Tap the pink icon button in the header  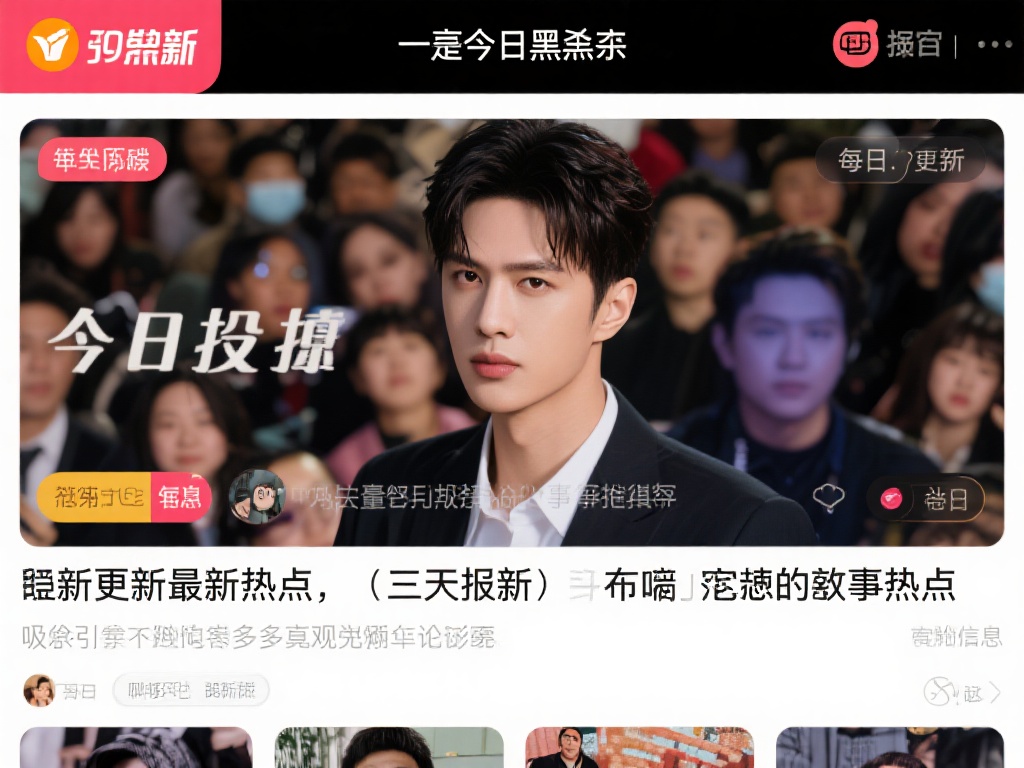(x=855, y=44)
